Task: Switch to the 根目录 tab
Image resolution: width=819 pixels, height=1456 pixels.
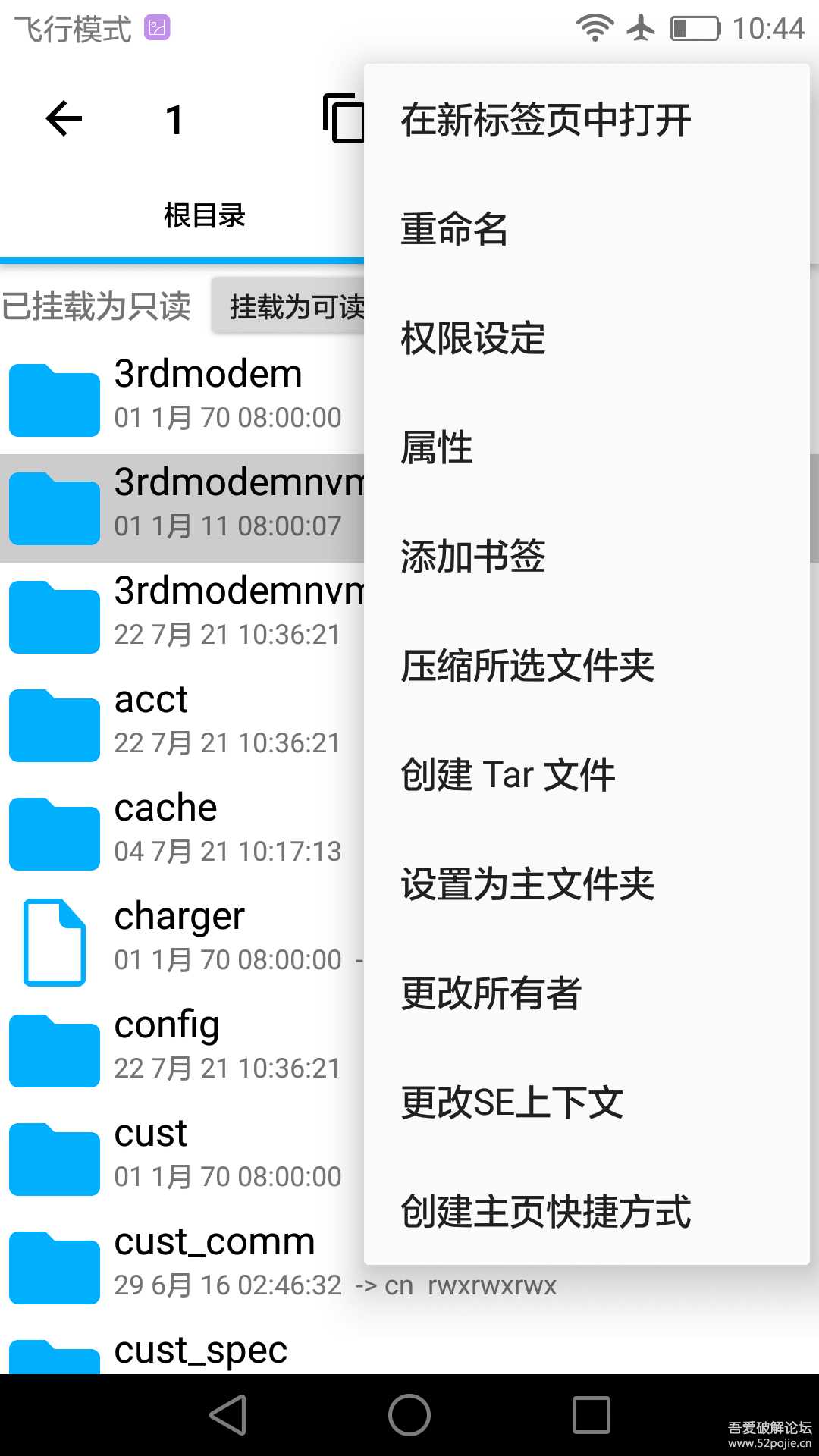Action: tap(203, 216)
